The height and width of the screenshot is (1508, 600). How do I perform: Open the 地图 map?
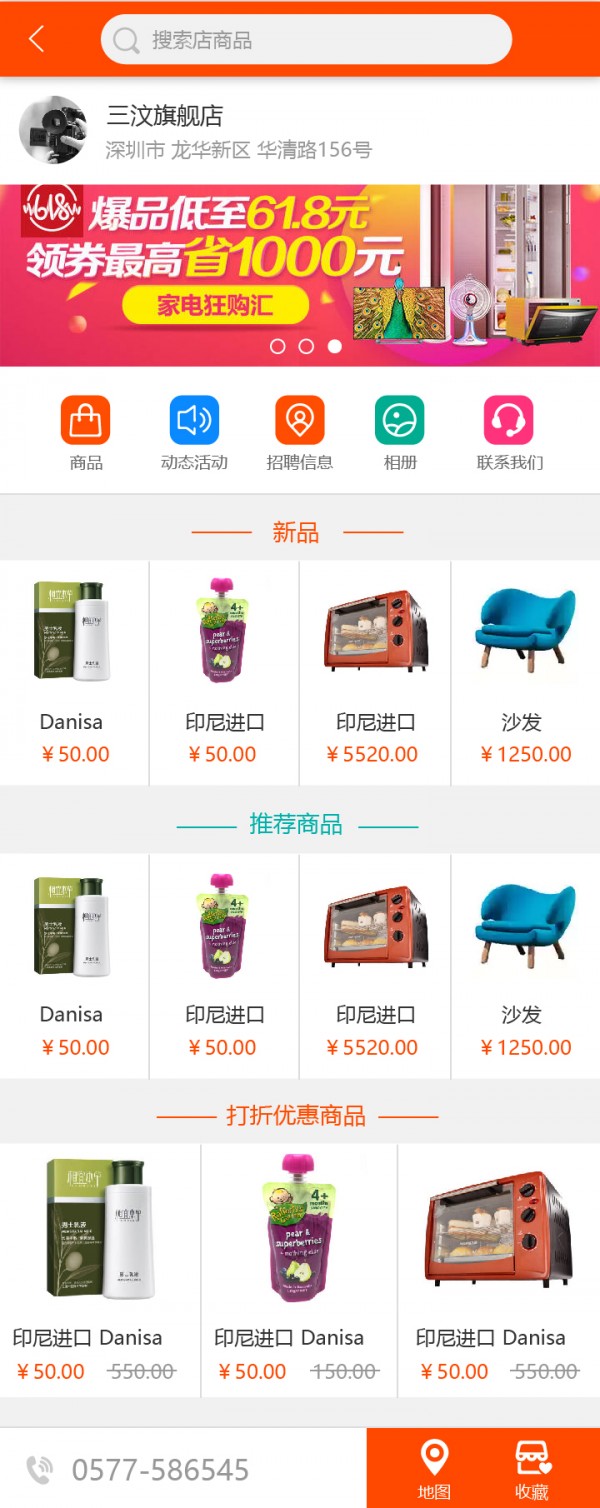433,1469
